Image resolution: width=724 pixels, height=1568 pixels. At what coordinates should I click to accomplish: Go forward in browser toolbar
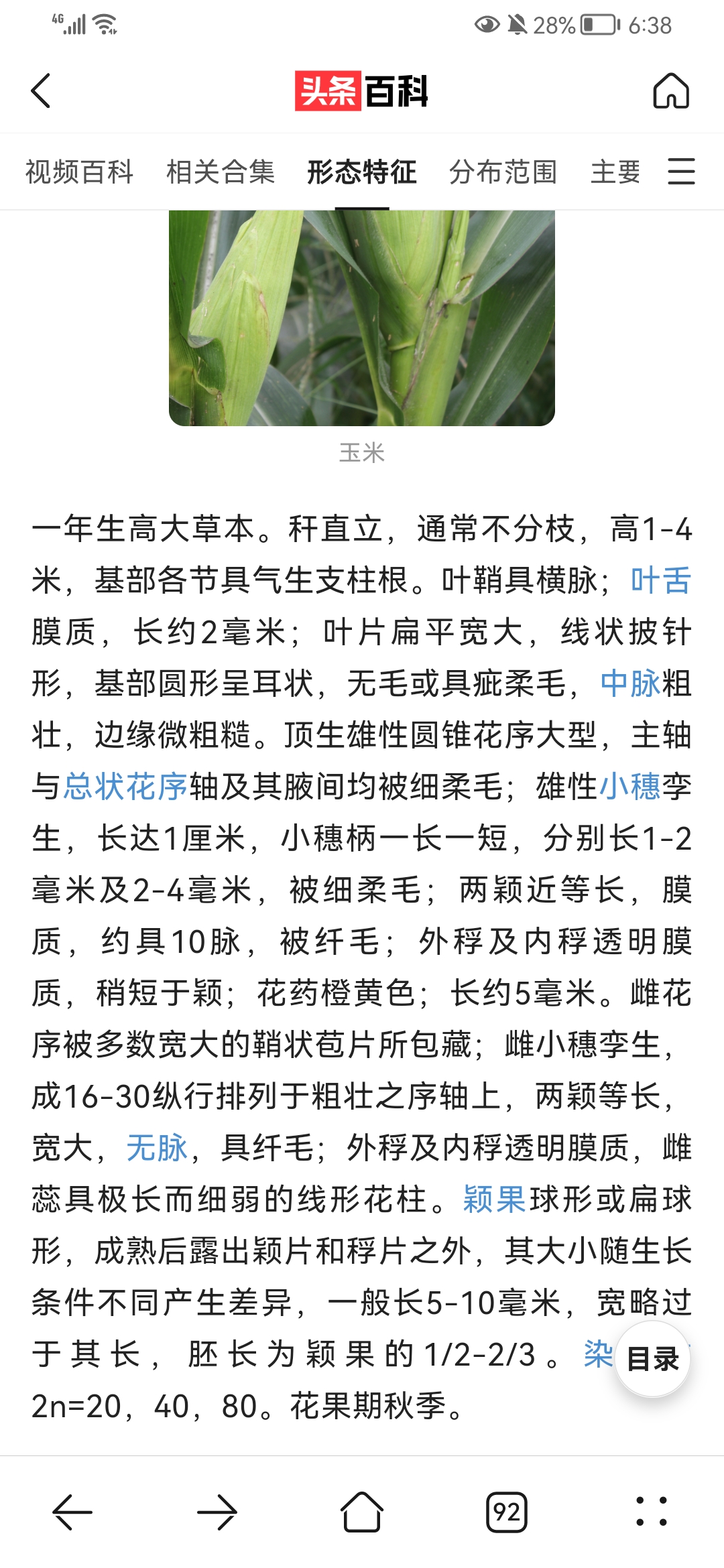[217, 1513]
